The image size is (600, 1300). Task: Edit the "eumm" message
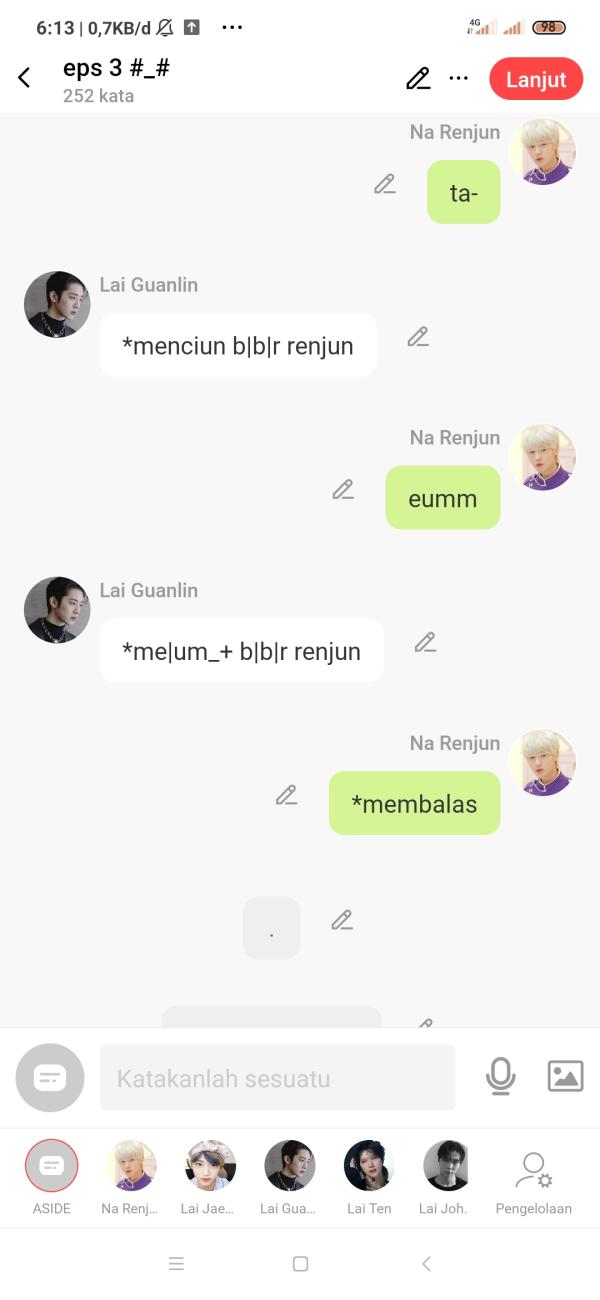click(343, 490)
